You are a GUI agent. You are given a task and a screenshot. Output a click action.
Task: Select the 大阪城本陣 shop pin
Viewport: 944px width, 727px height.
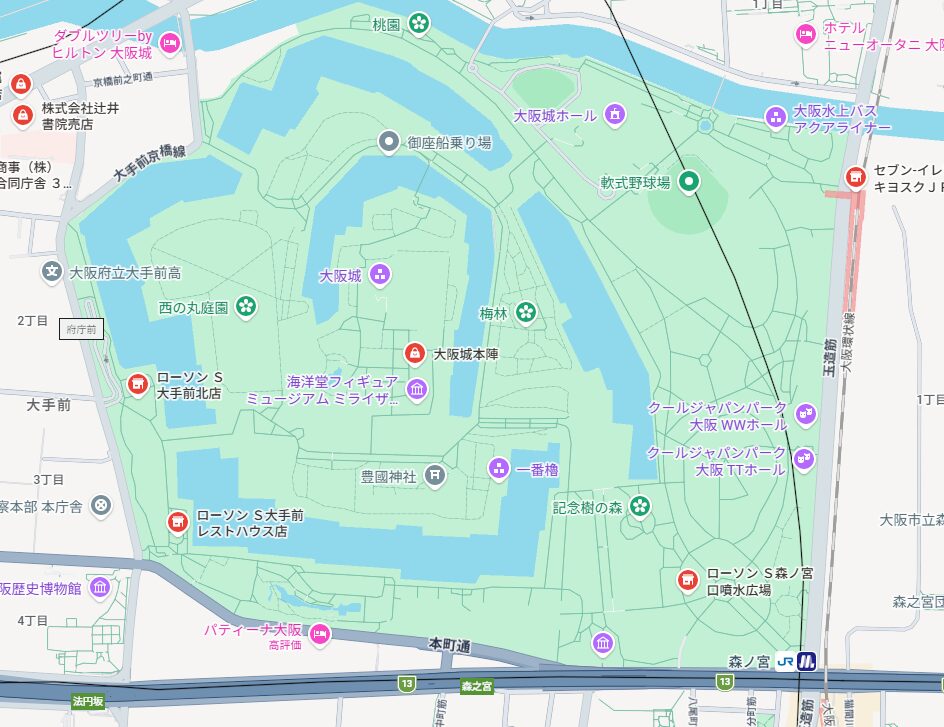[x=414, y=353]
